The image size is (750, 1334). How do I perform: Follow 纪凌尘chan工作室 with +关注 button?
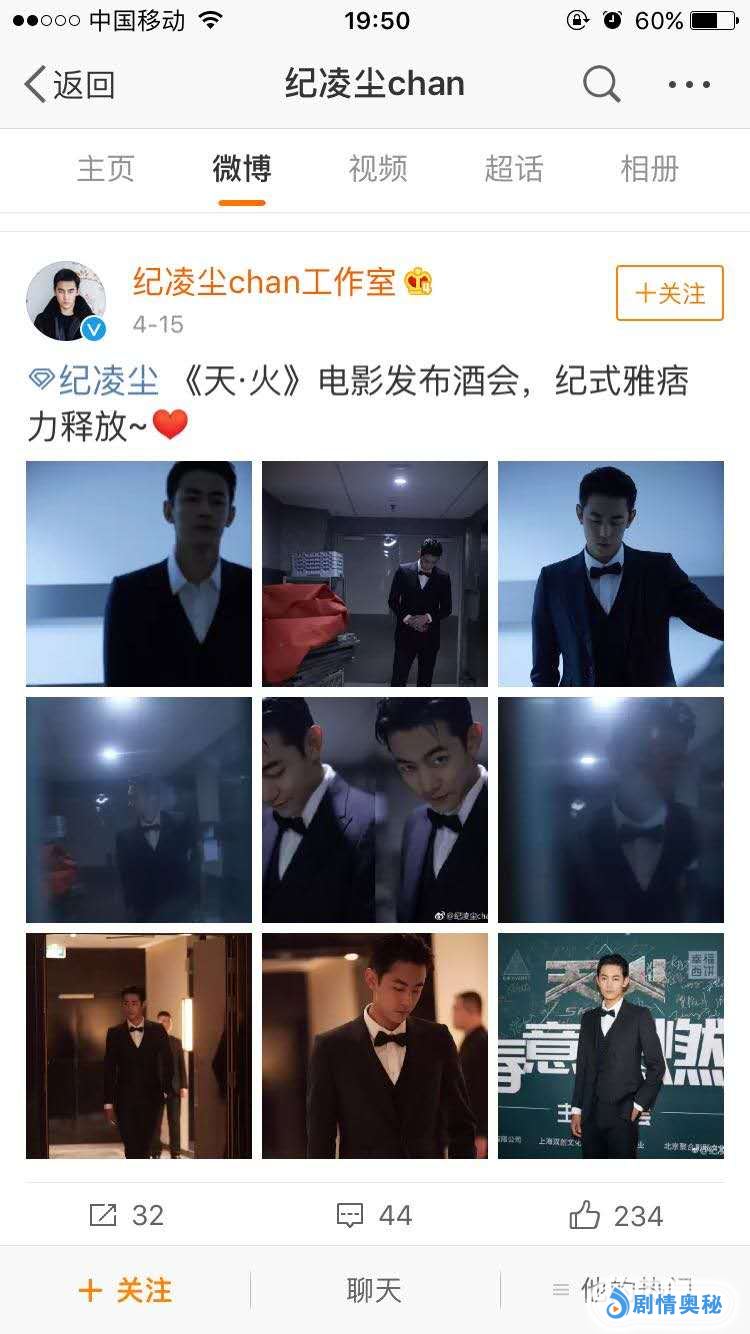click(669, 293)
